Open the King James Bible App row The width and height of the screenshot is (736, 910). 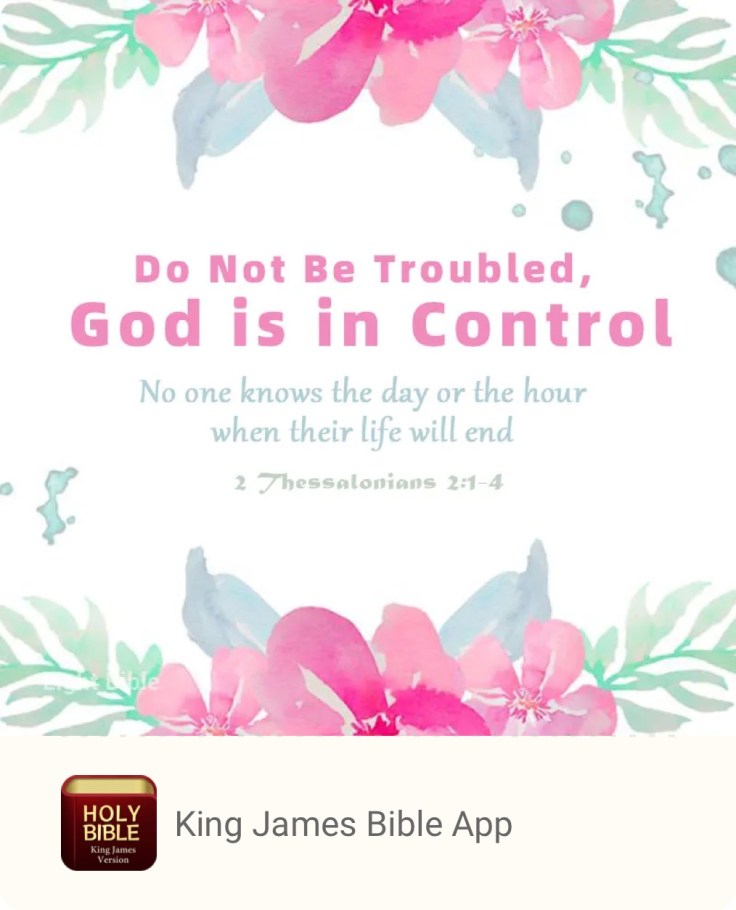click(343, 824)
